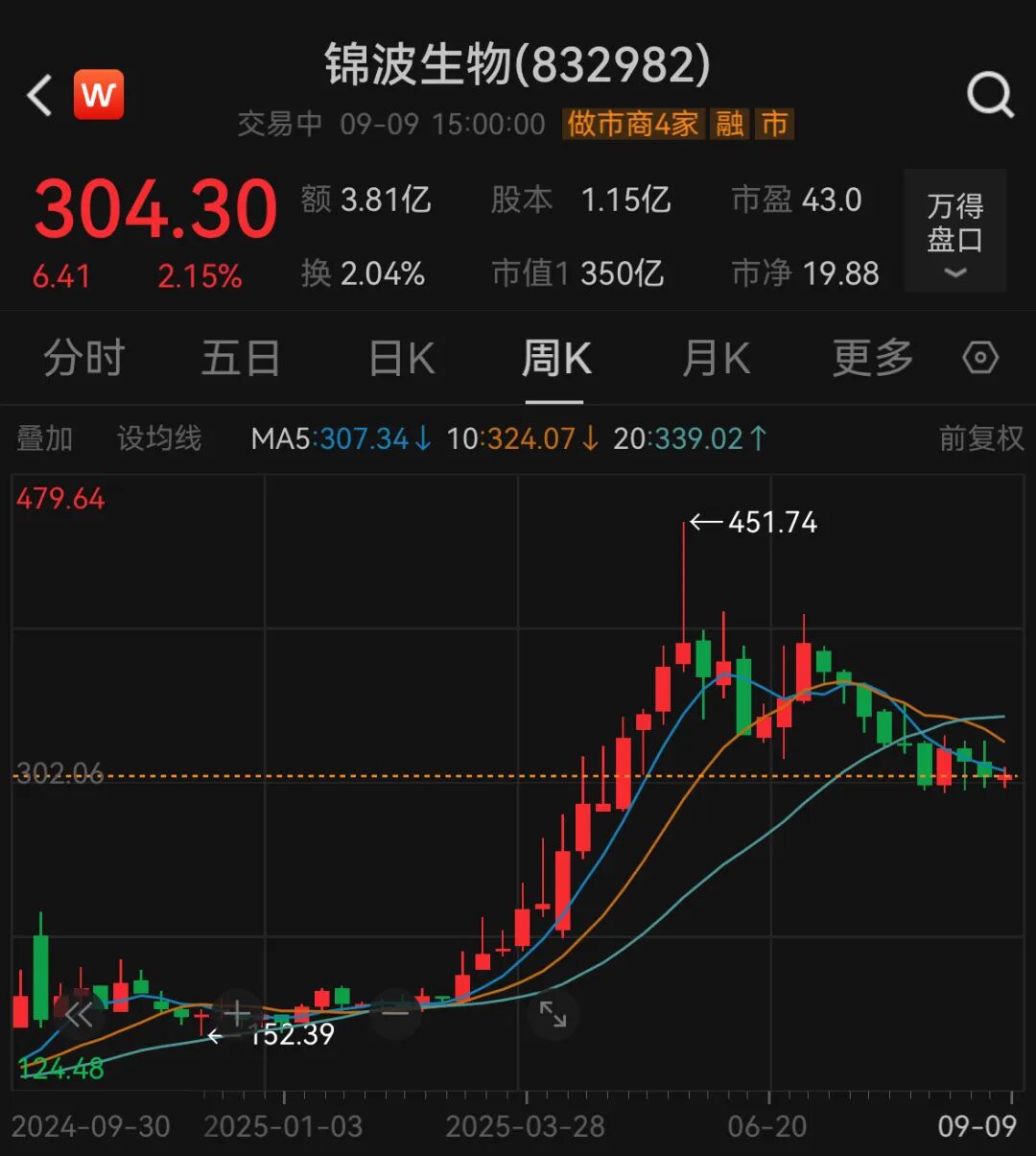Image resolution: width=1036 pixels, height=1156 pixels.
Task: Zoom out the chart with minus
Action: pos(395,1014)
